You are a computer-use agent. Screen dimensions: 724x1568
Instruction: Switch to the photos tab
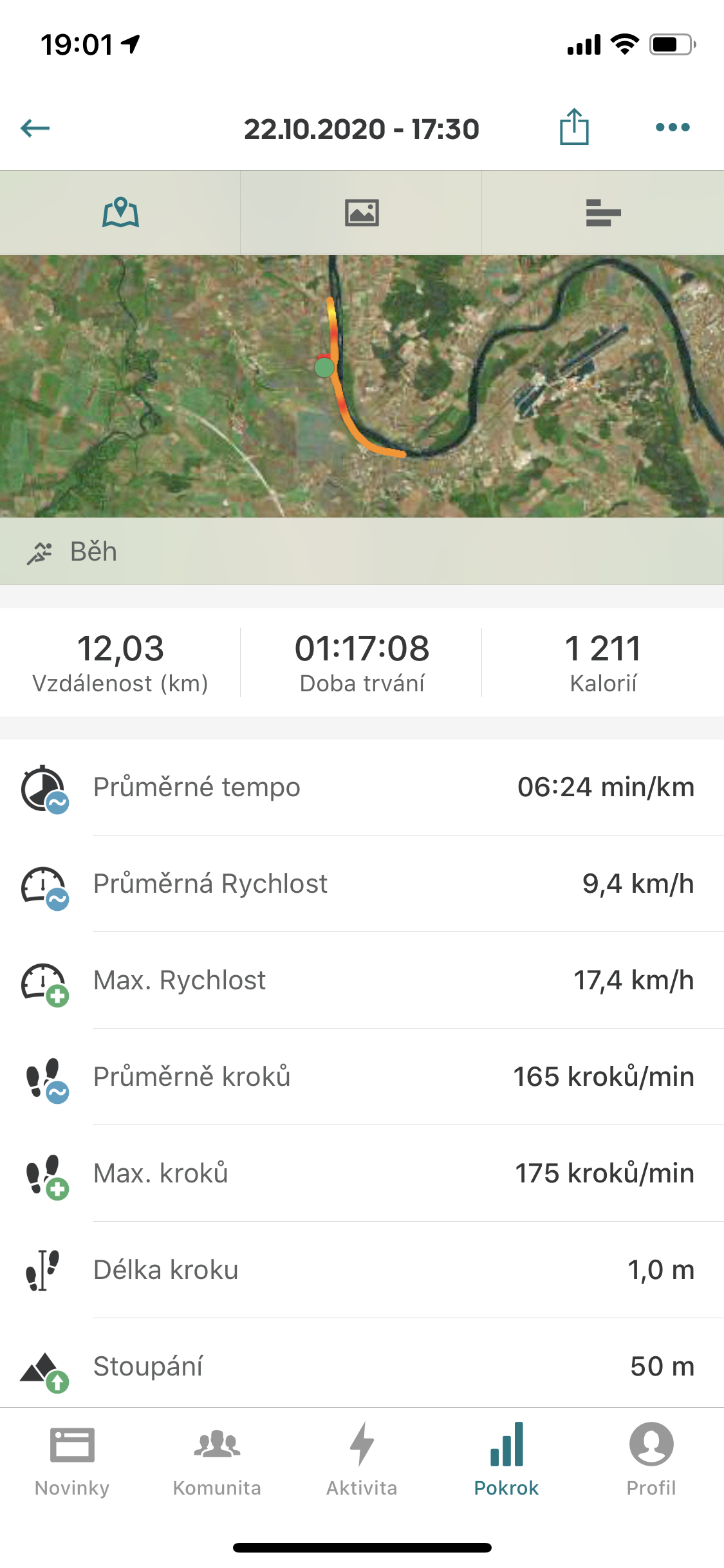click(362, 212)
